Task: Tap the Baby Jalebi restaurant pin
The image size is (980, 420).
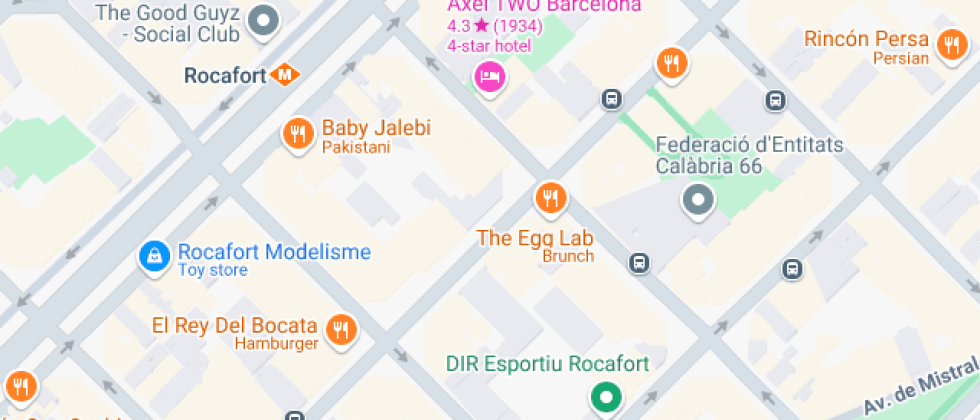Action: (x=297, y=134)
